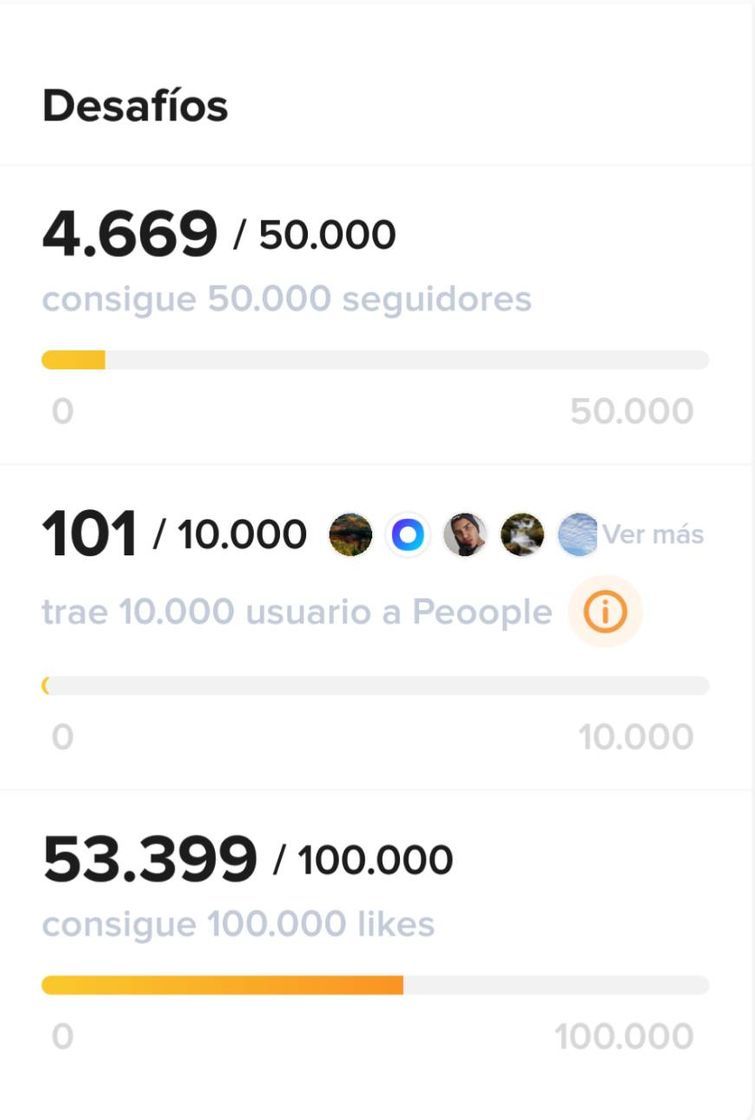Tap the 'Ver más' link for referred users
Viewport: 755px width, 1120px height.
(x=653, y=535)
